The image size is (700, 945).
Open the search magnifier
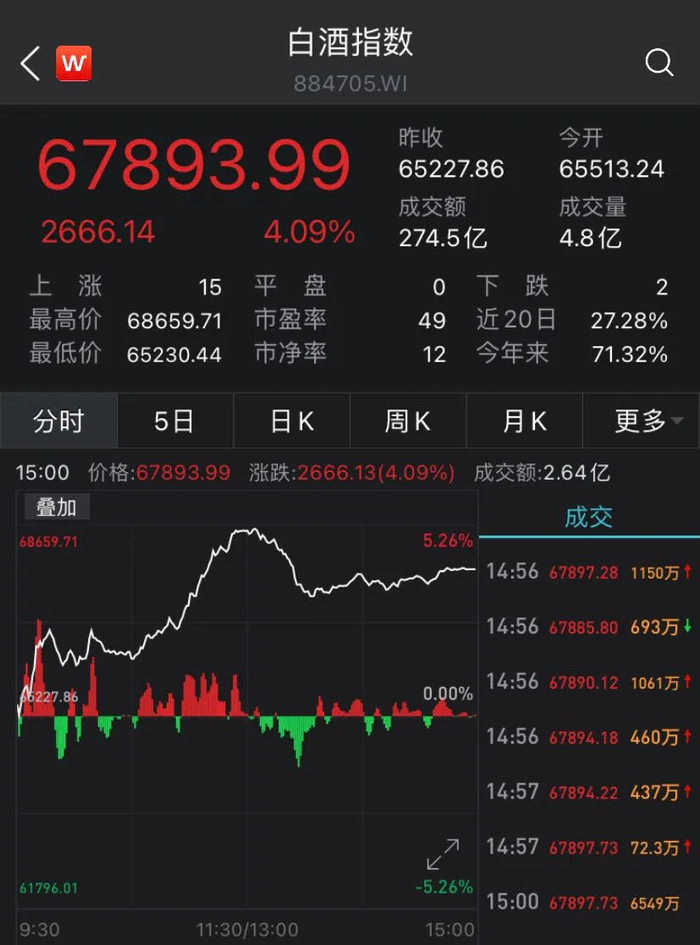(x=659, y=63)
